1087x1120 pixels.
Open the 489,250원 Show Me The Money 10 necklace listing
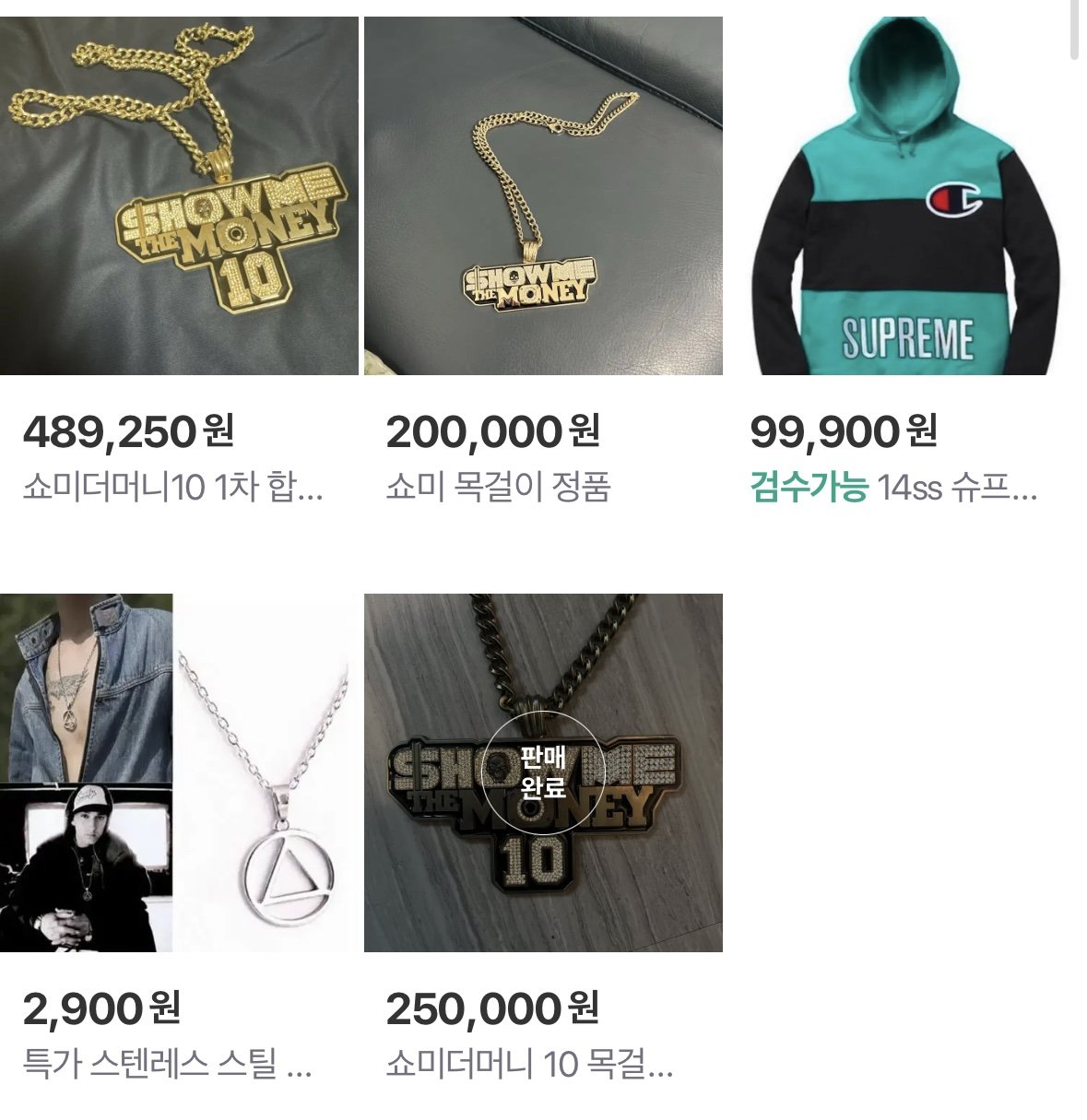[179, 195]
